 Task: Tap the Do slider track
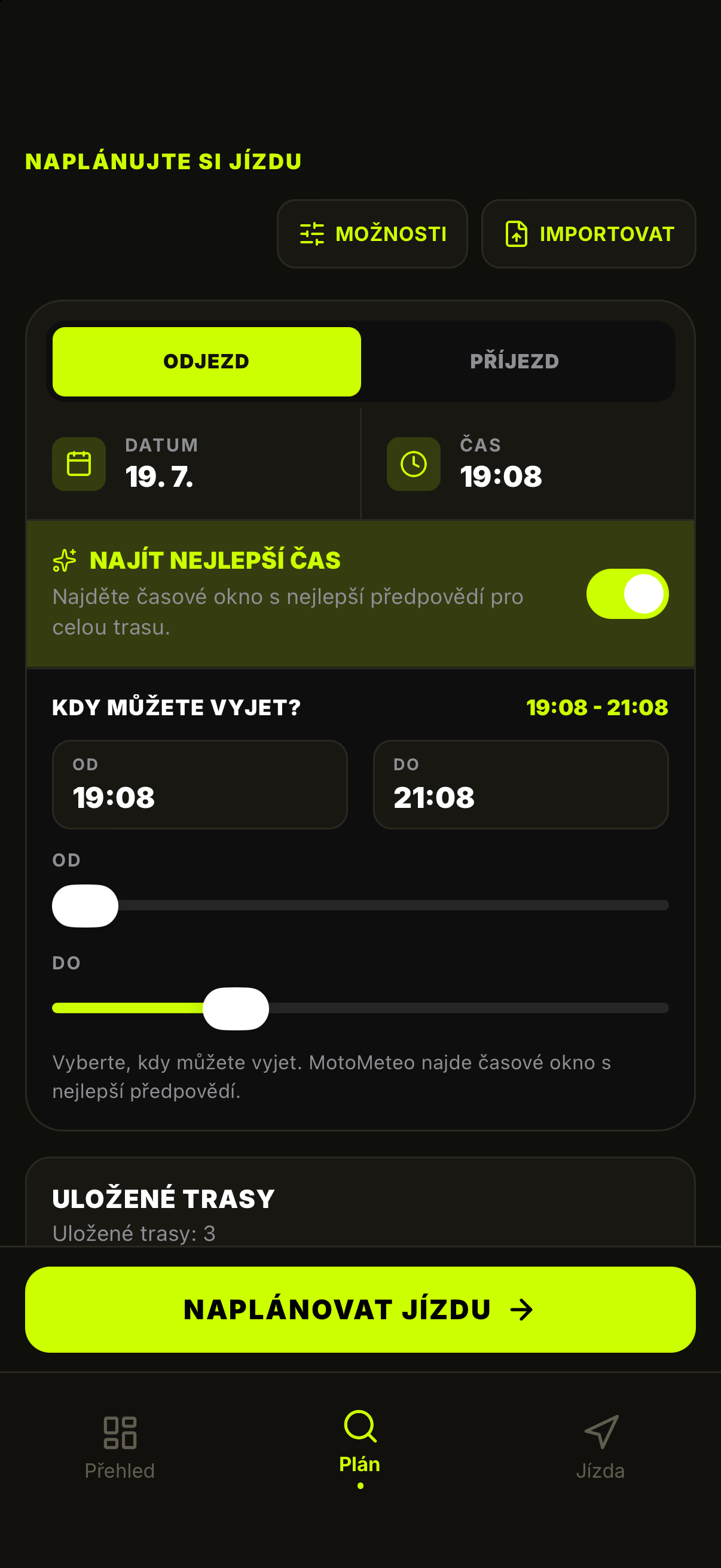[360, 1008]
